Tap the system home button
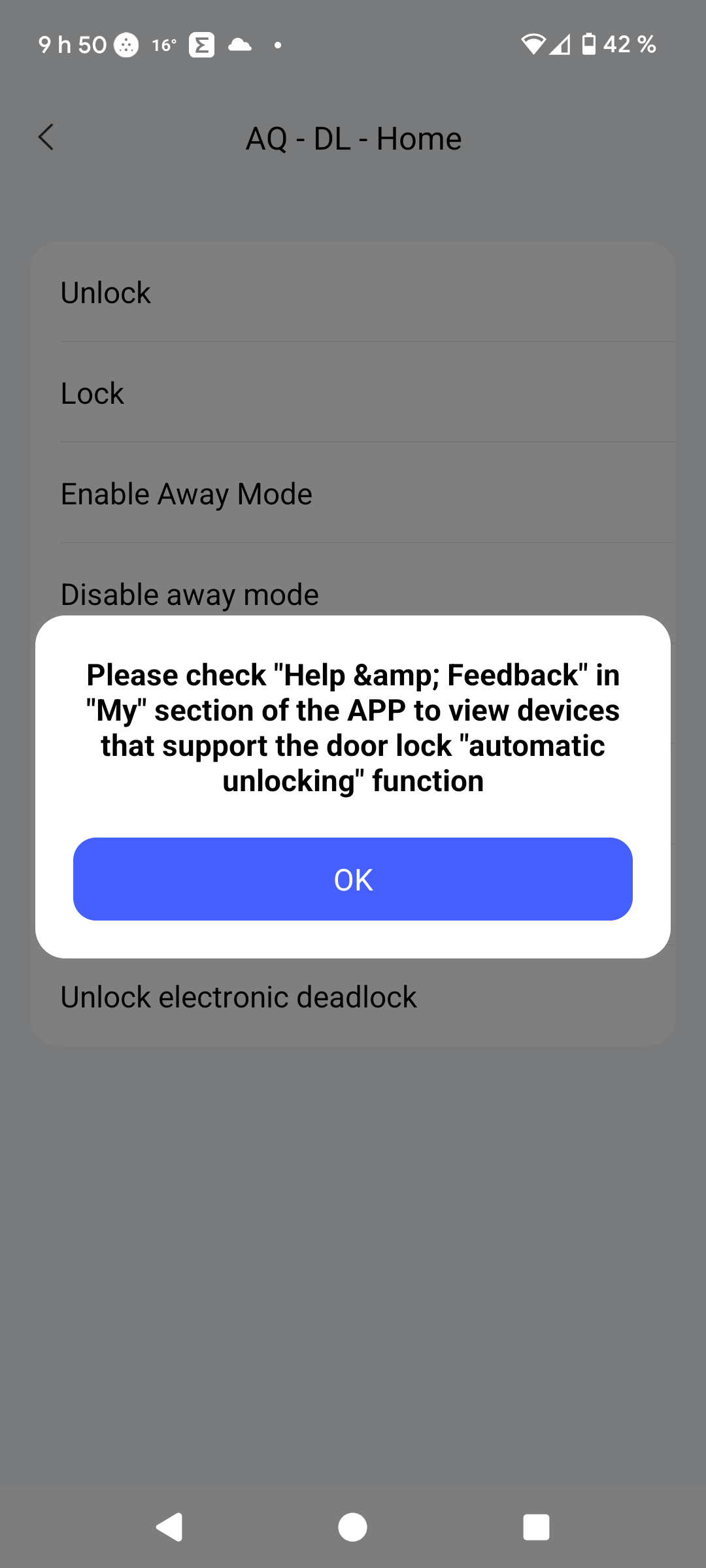This screenshot has height=1568, width=706. (x=352, y=1527)
